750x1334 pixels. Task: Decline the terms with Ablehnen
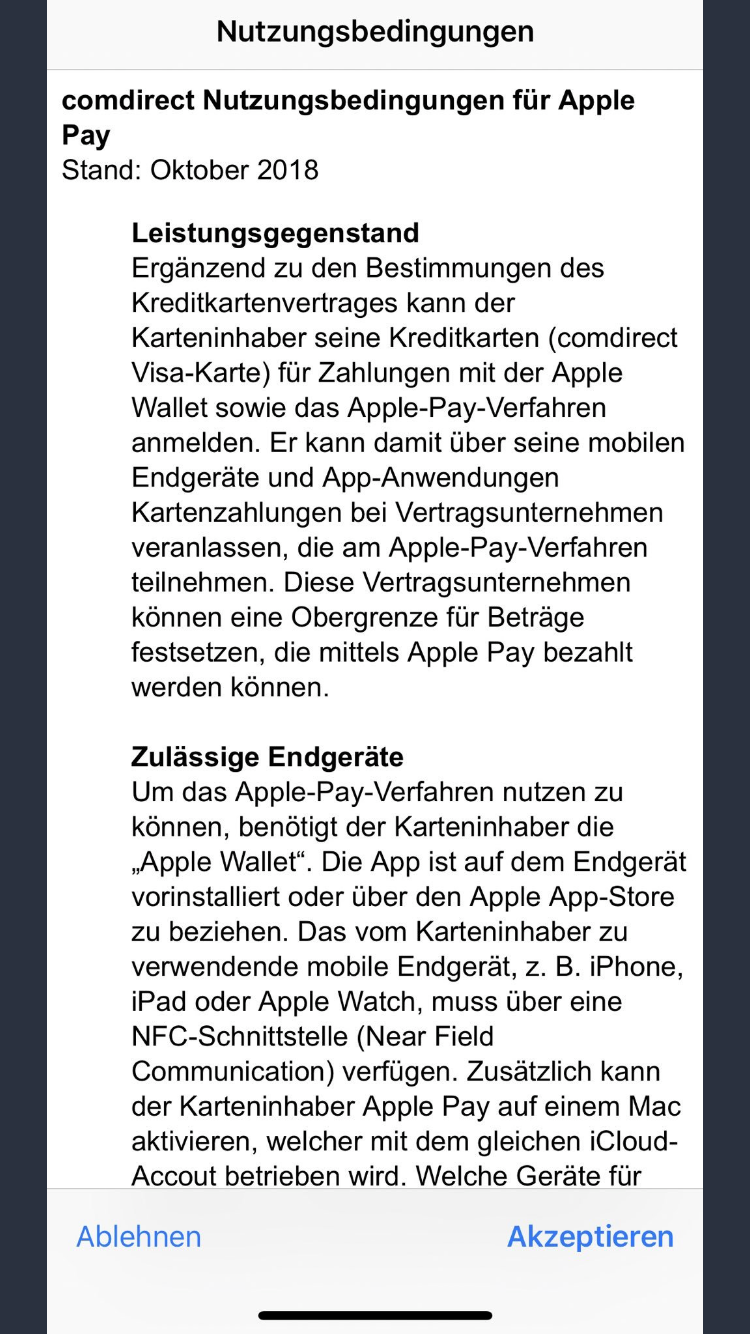(x=139, y=1237)
